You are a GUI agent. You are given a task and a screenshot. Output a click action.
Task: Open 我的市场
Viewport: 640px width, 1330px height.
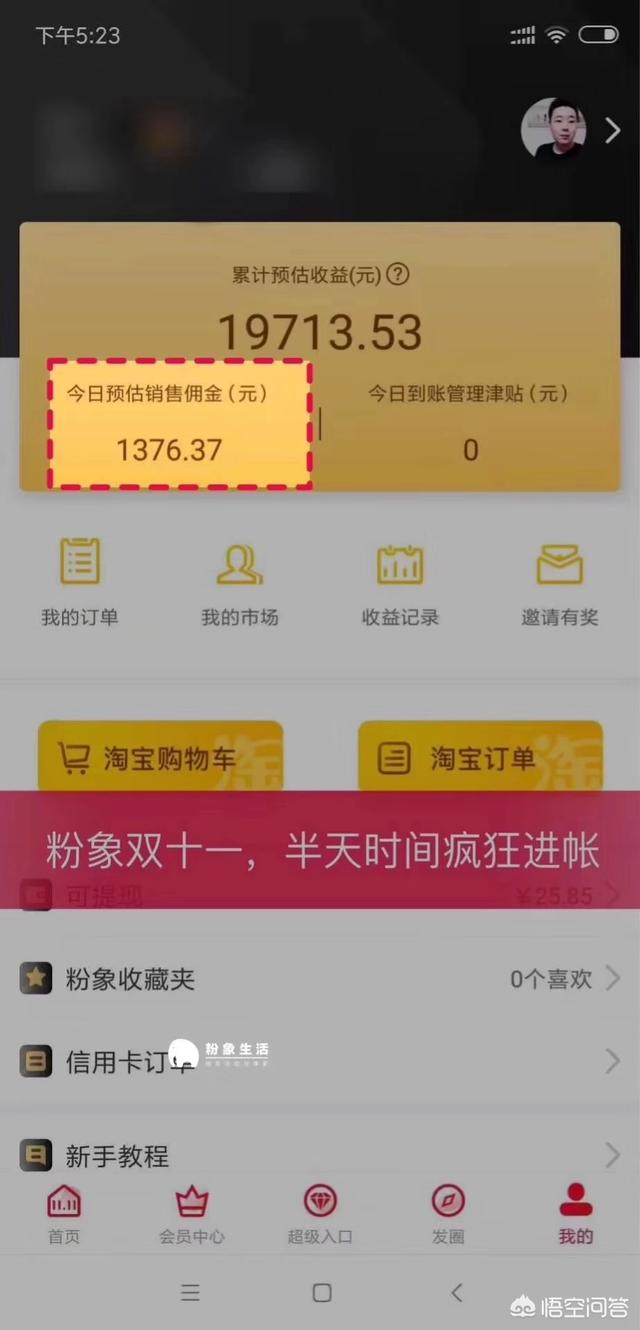(240, 582)
